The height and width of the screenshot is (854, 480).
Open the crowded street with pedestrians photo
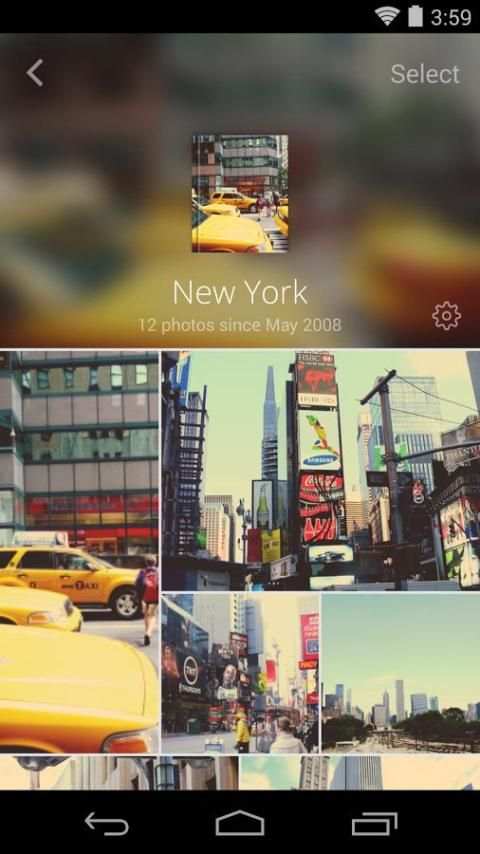(240, 673)
